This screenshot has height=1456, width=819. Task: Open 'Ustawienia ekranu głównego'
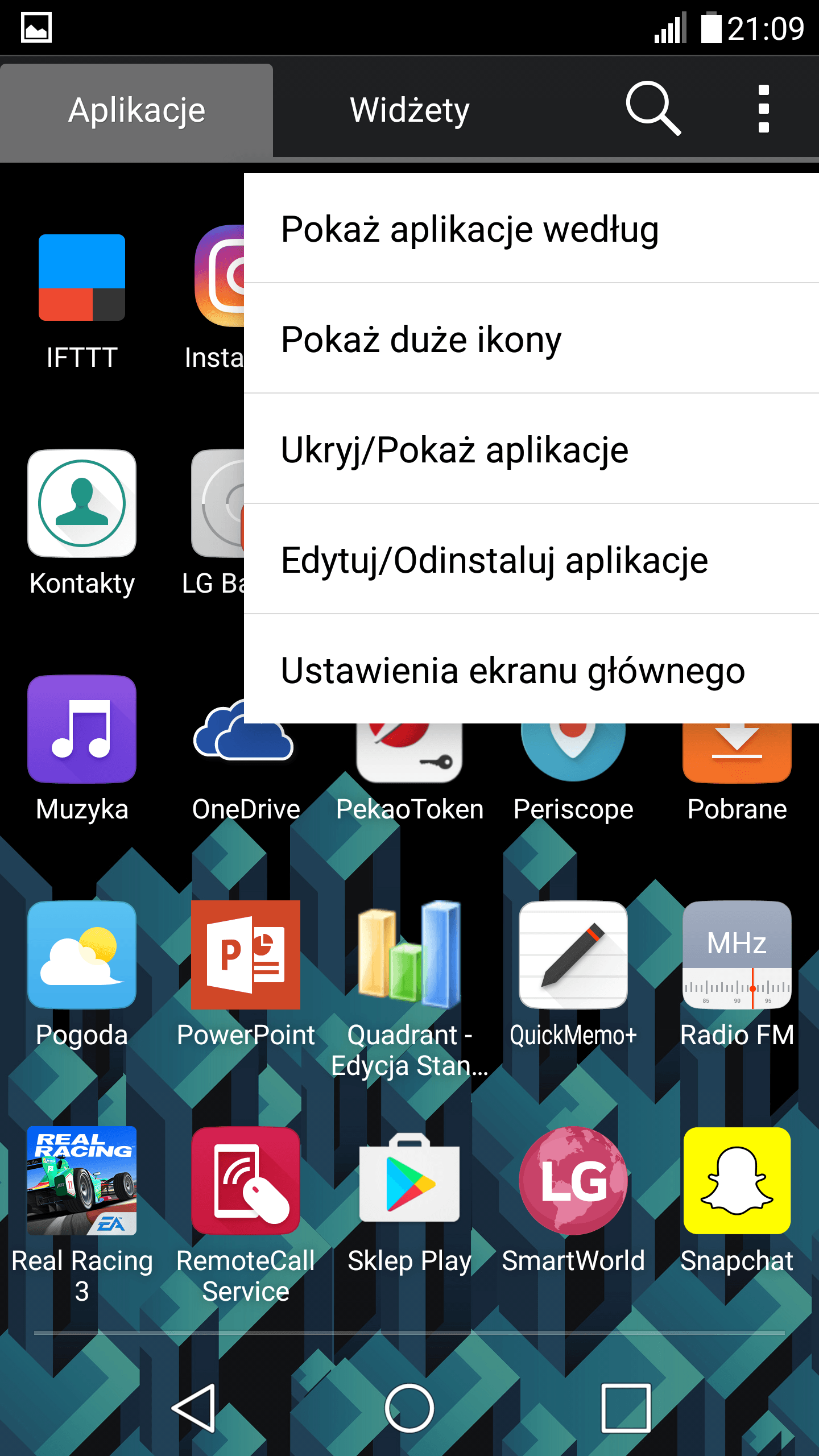click(x=531, y=669)
